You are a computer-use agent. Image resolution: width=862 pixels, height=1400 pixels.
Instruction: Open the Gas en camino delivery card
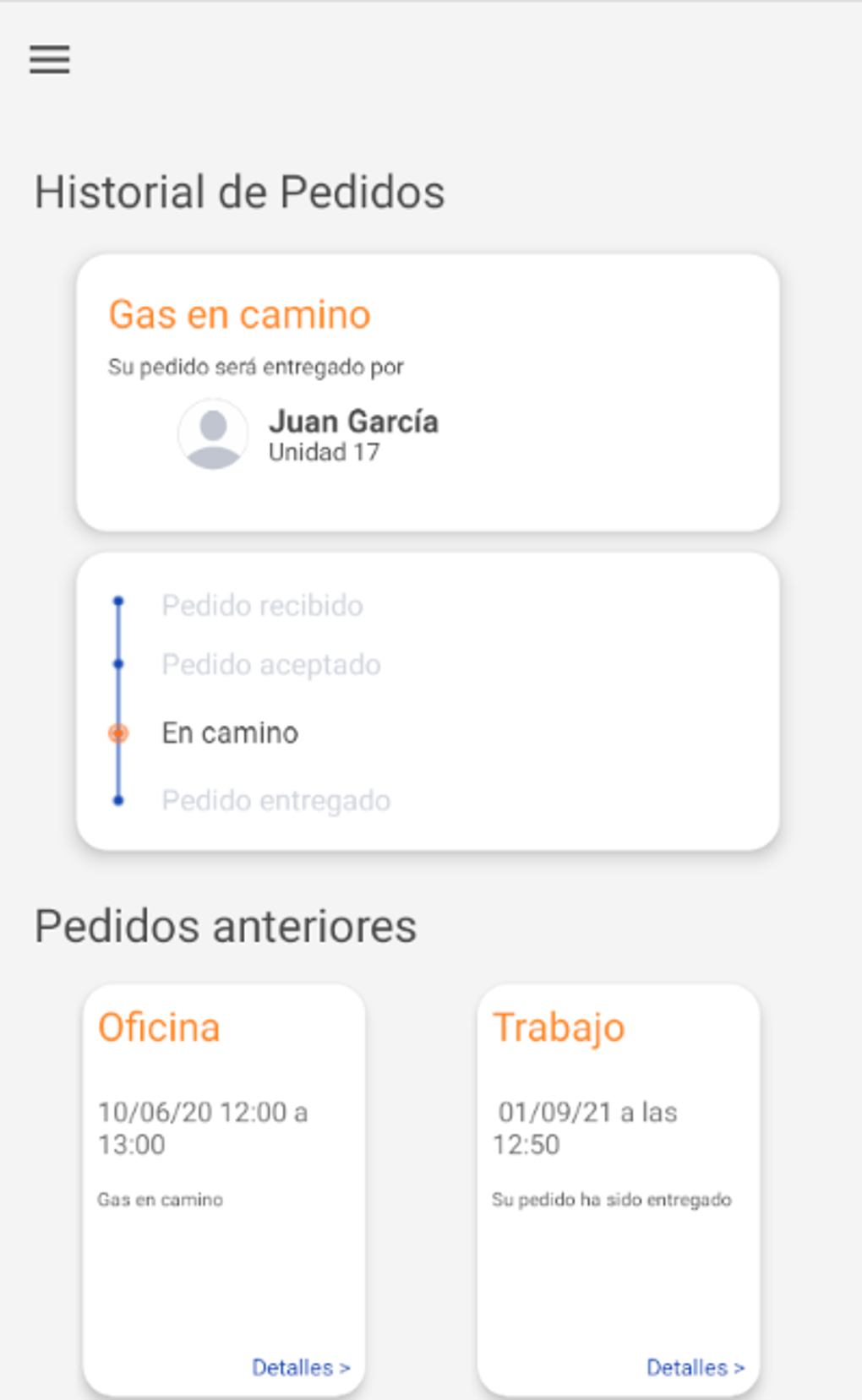tap(428, 393)
